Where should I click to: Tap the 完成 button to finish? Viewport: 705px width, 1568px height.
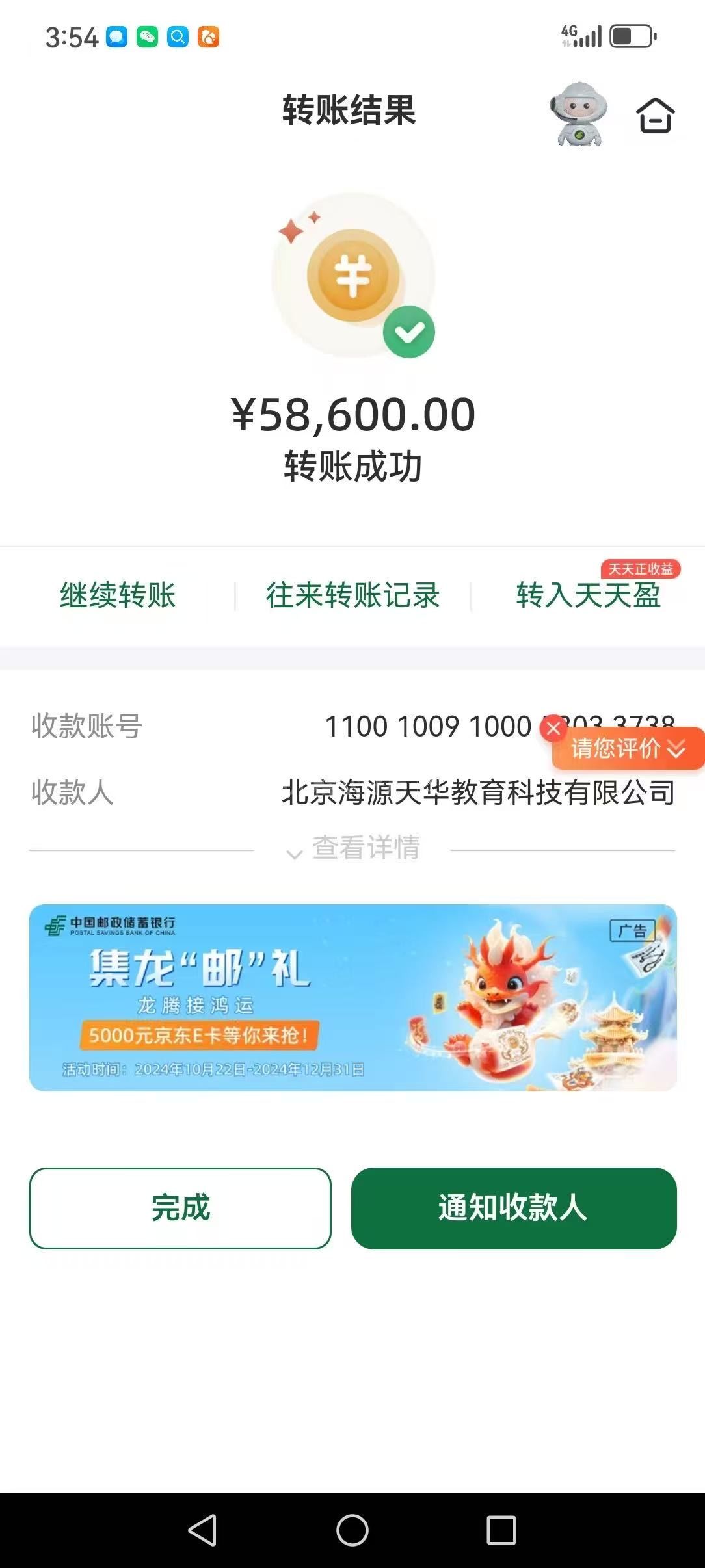point(180,1208)
